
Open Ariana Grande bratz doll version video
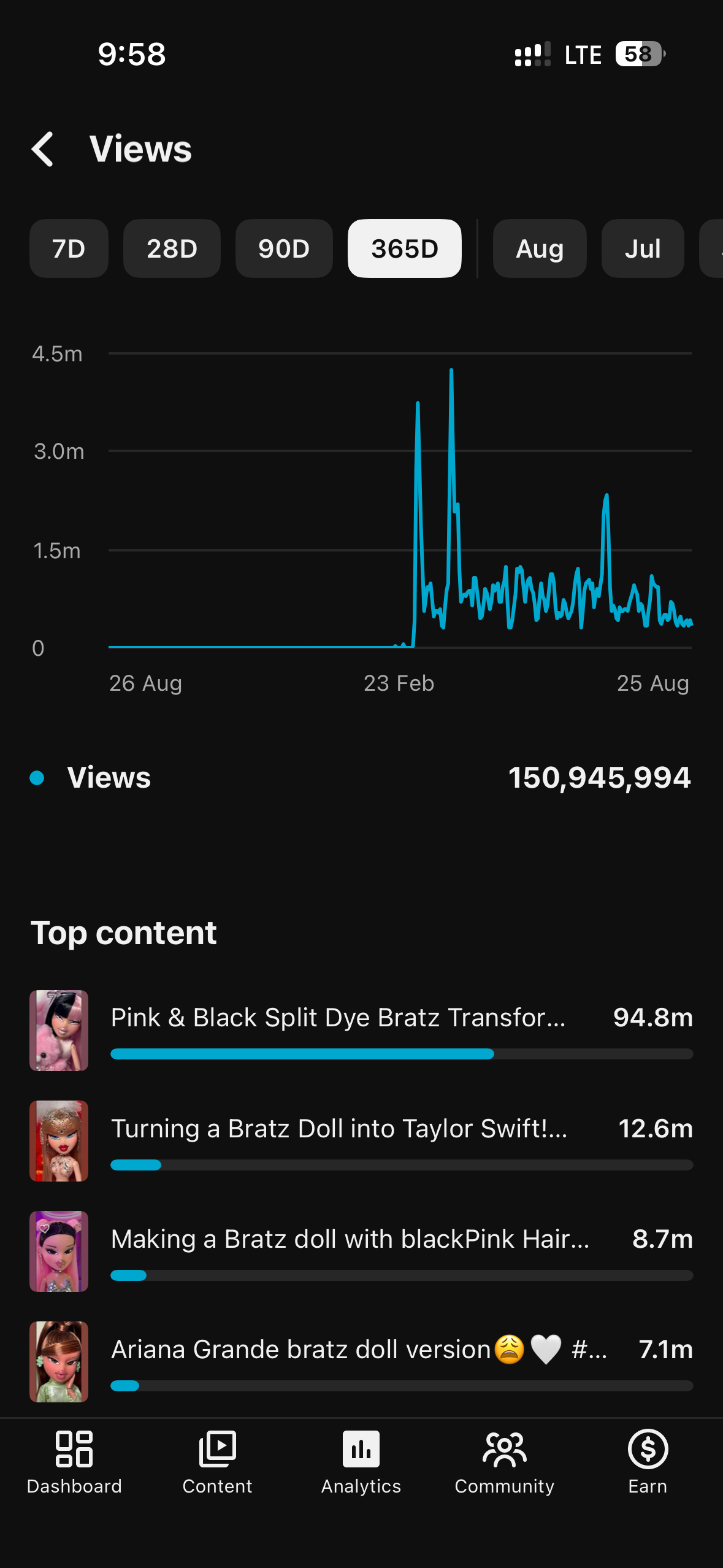coord(361,1362)
